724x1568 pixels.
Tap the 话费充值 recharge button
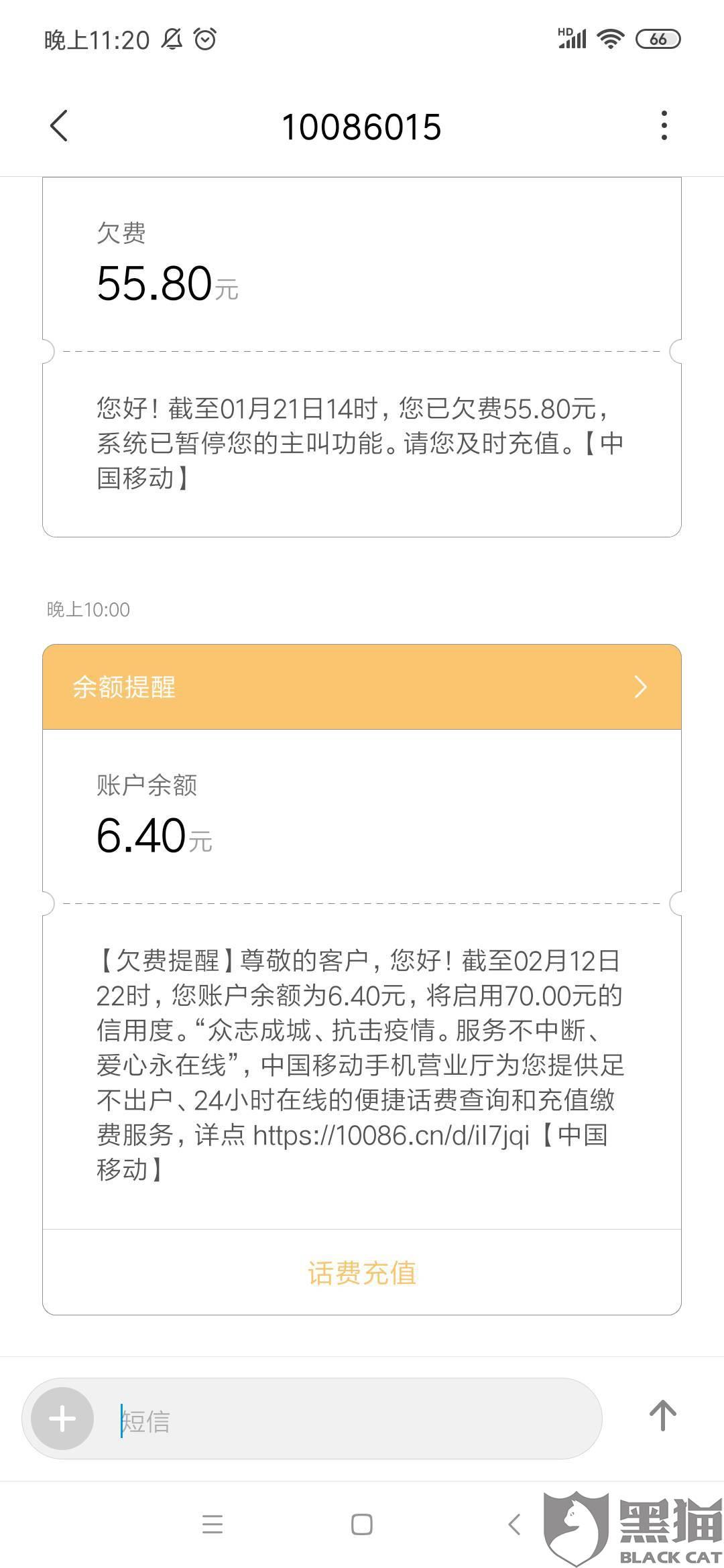362,1273
